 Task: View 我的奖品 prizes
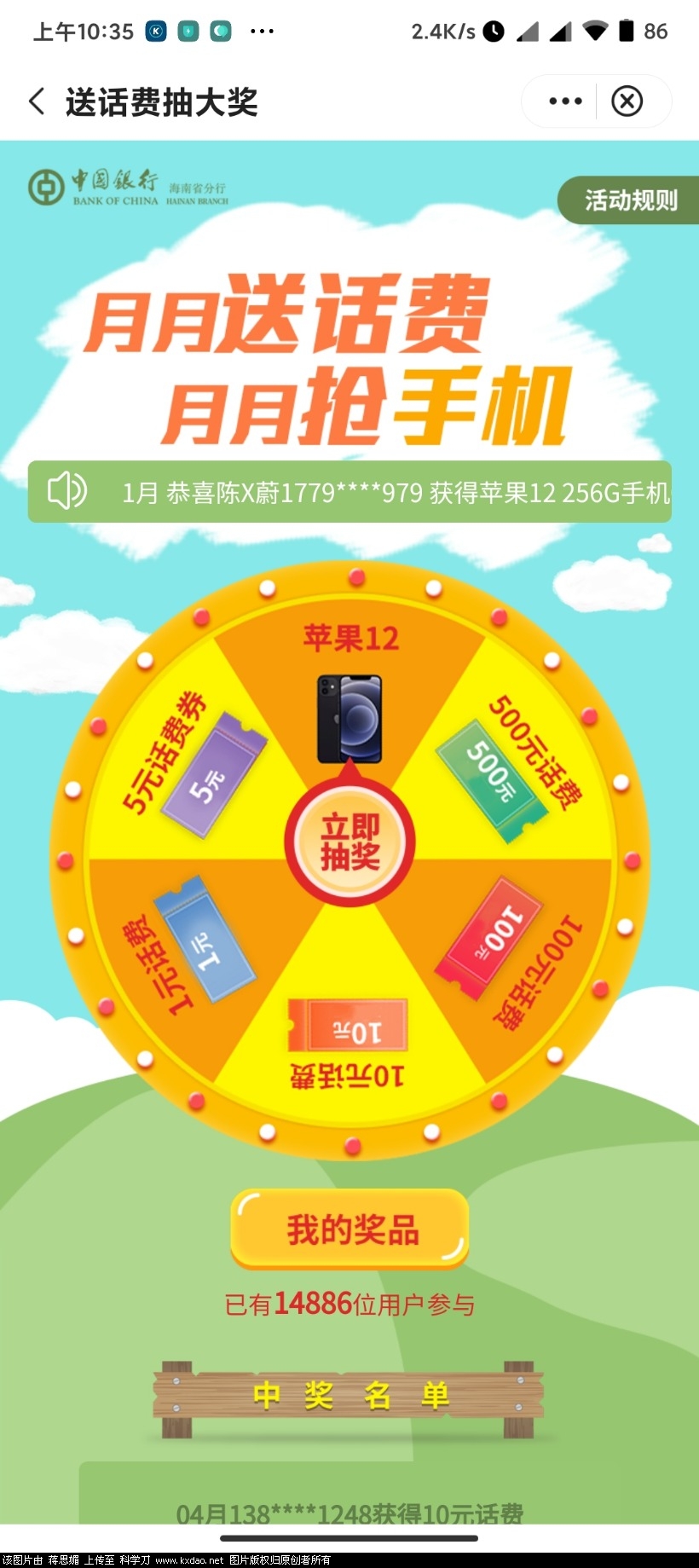[350, 1230]
